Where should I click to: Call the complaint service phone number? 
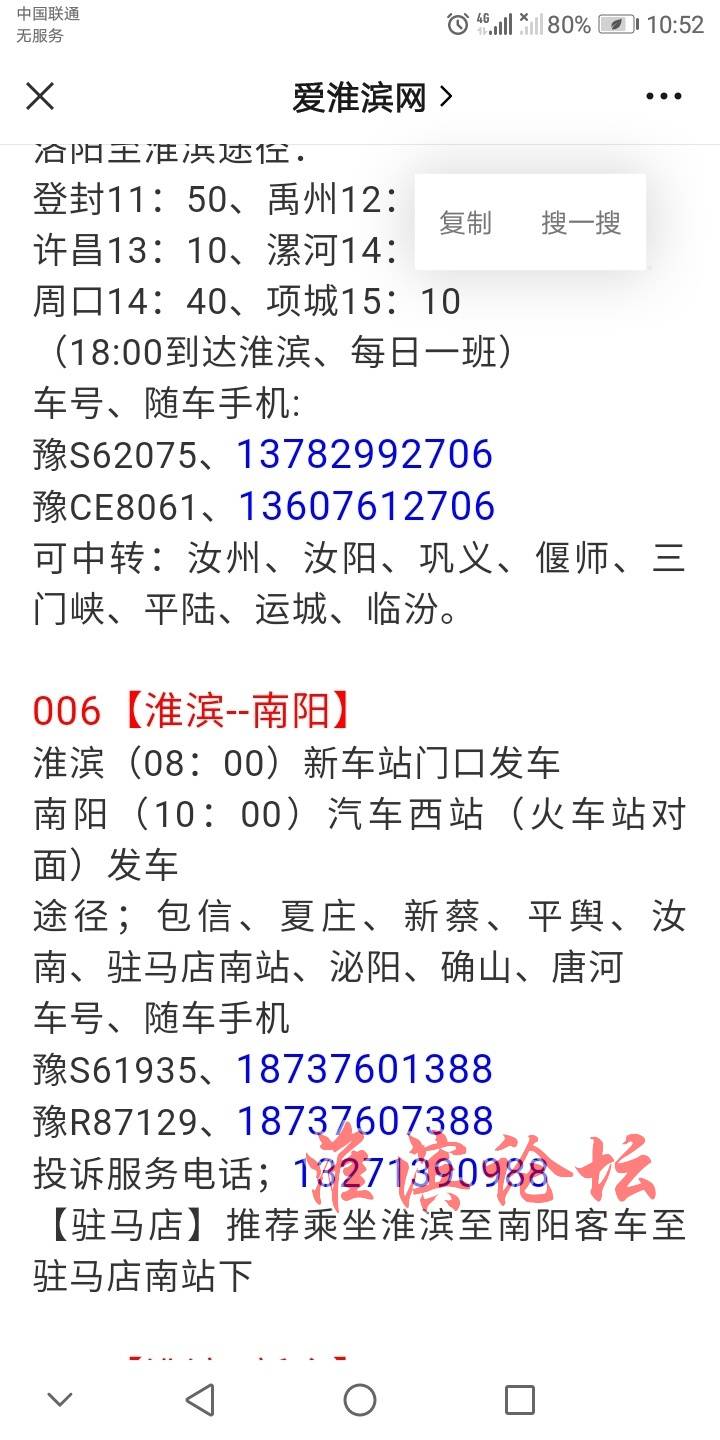click(421, 1173)
